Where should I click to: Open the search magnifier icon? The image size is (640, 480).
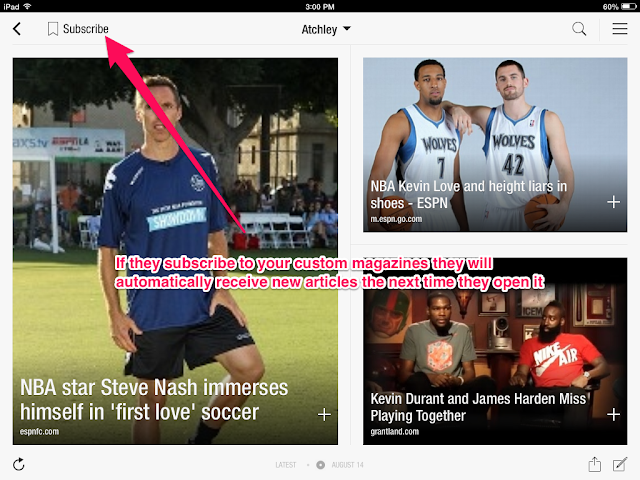pyautogui.click(x=579, y=29)
